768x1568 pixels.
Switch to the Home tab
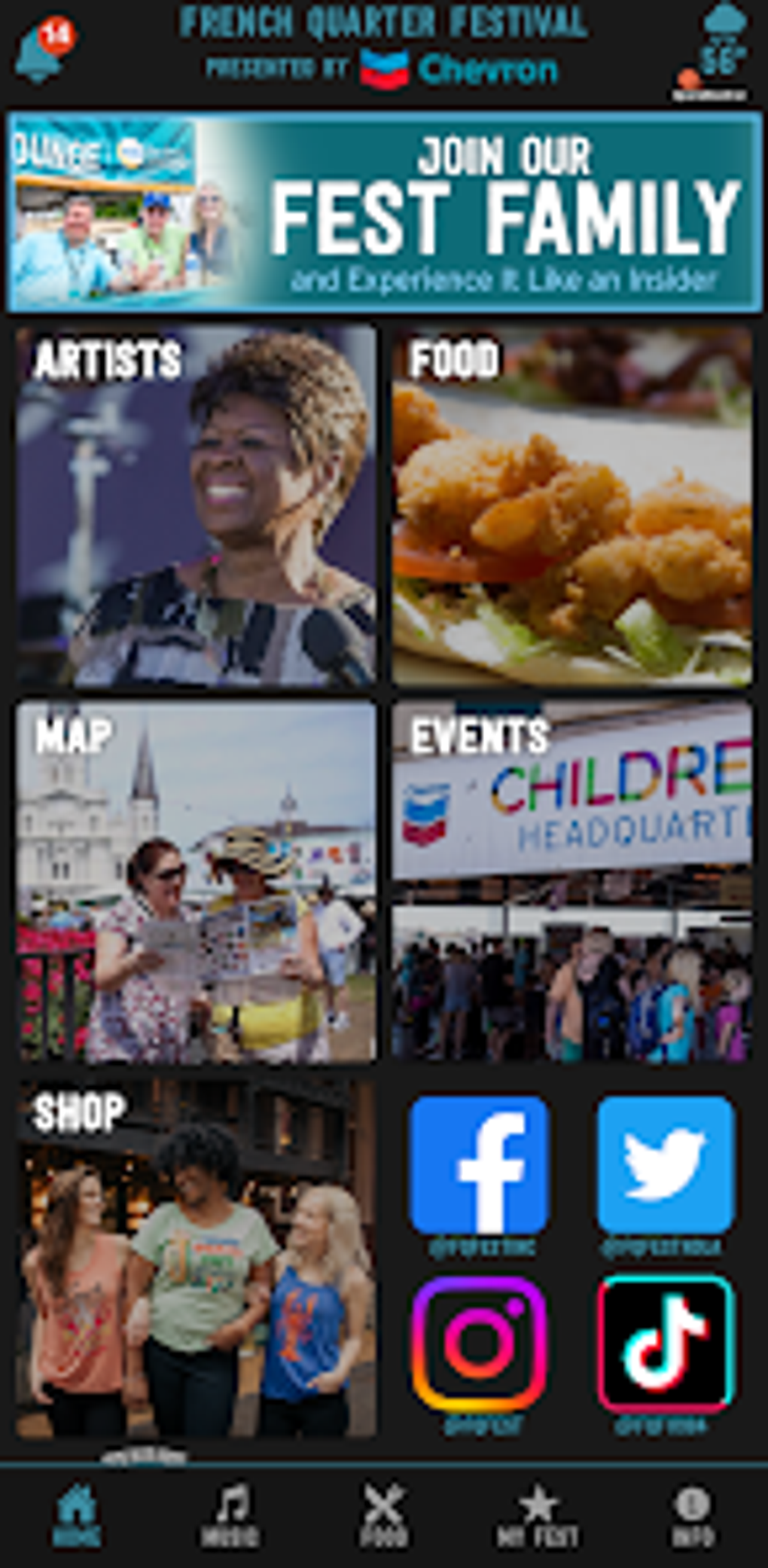(77, 1515)
